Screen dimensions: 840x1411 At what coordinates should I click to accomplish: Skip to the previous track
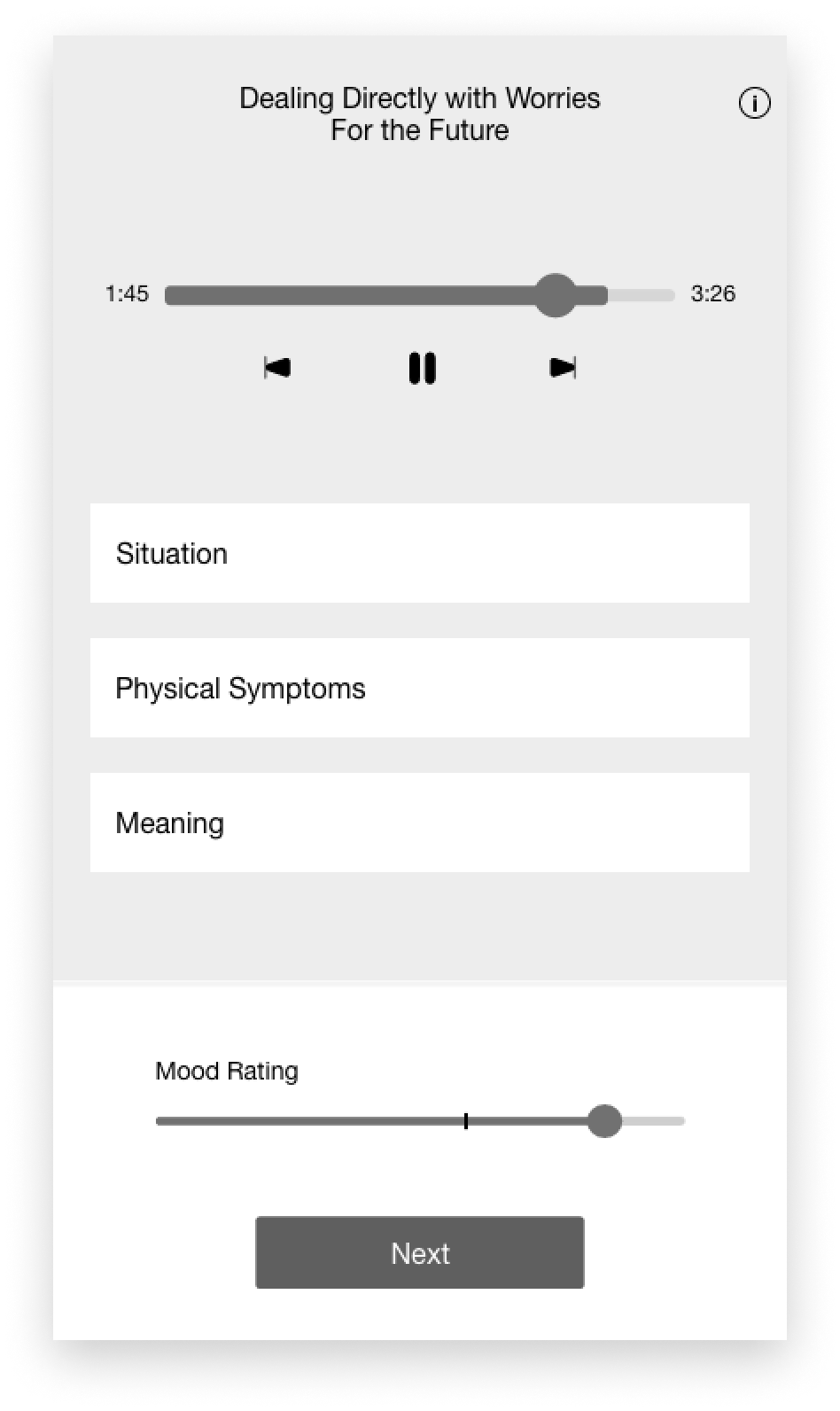click(x=277, y=367)
